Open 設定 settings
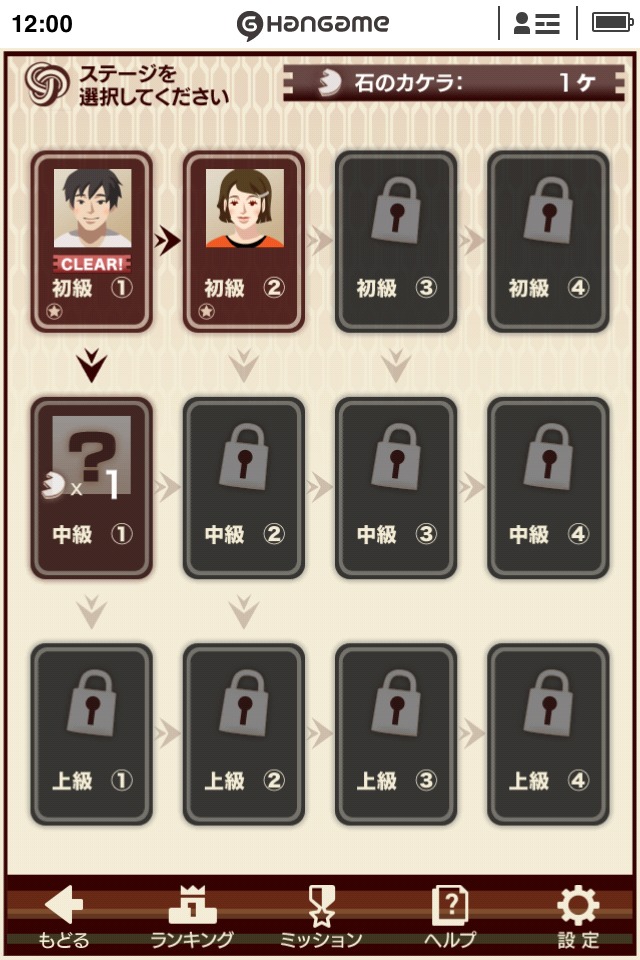 577,917
